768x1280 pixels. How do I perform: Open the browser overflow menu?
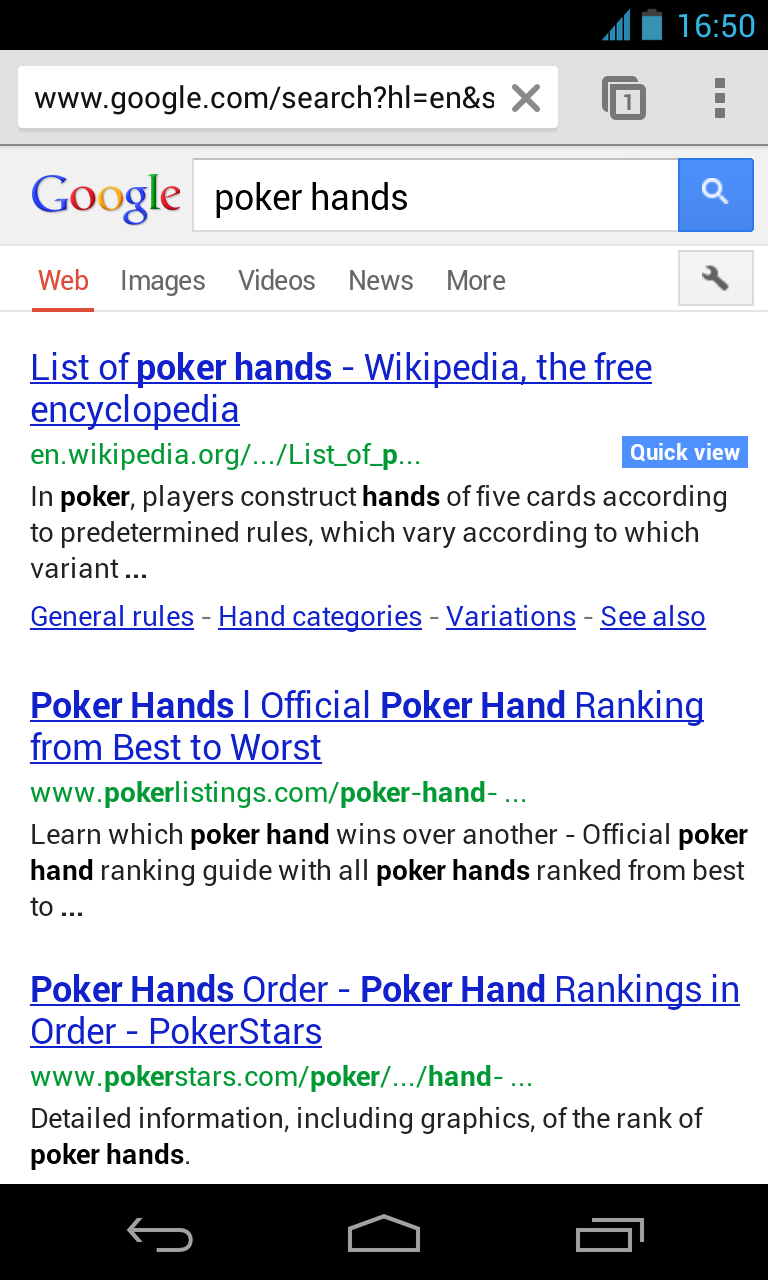pos(719,98)
